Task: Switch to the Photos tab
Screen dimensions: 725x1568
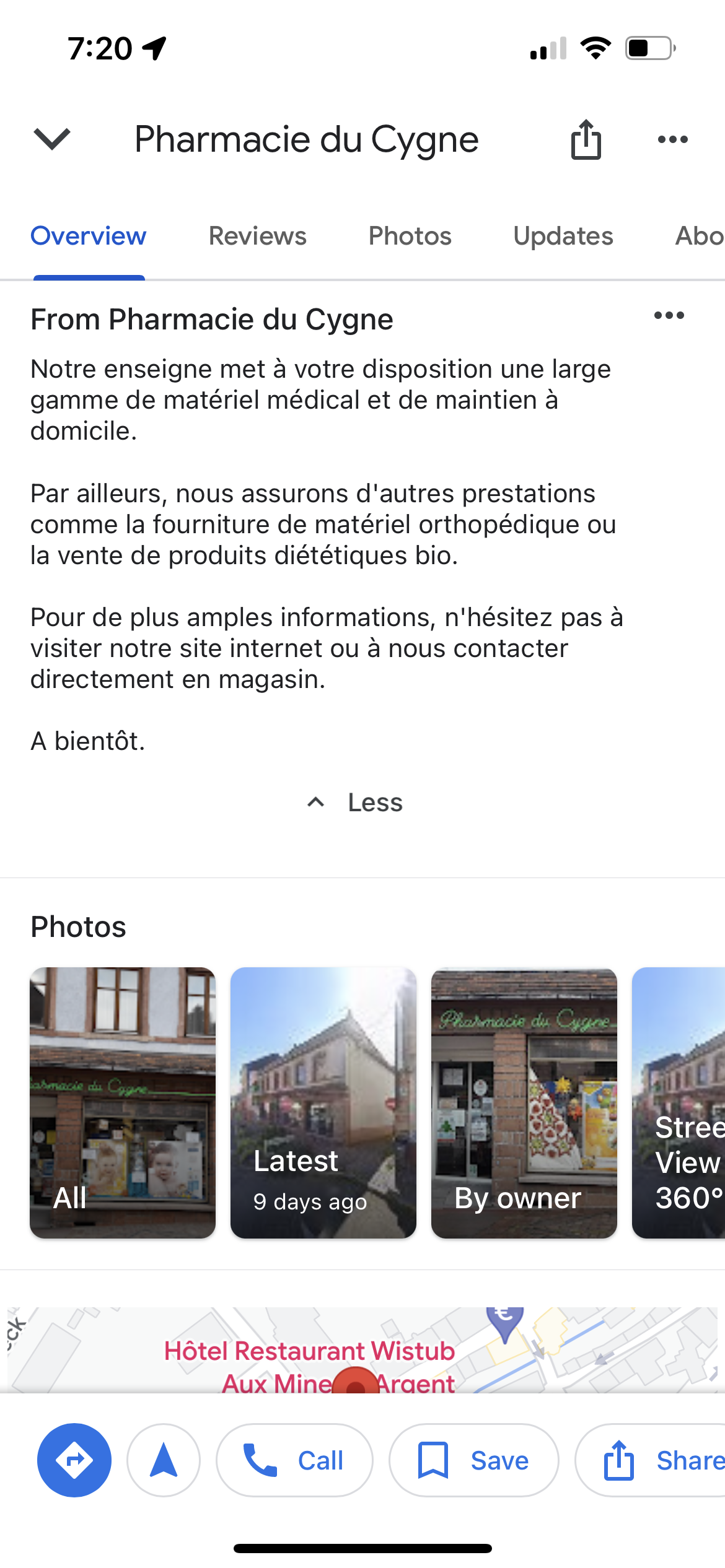Action: click(x=410, y=236)
